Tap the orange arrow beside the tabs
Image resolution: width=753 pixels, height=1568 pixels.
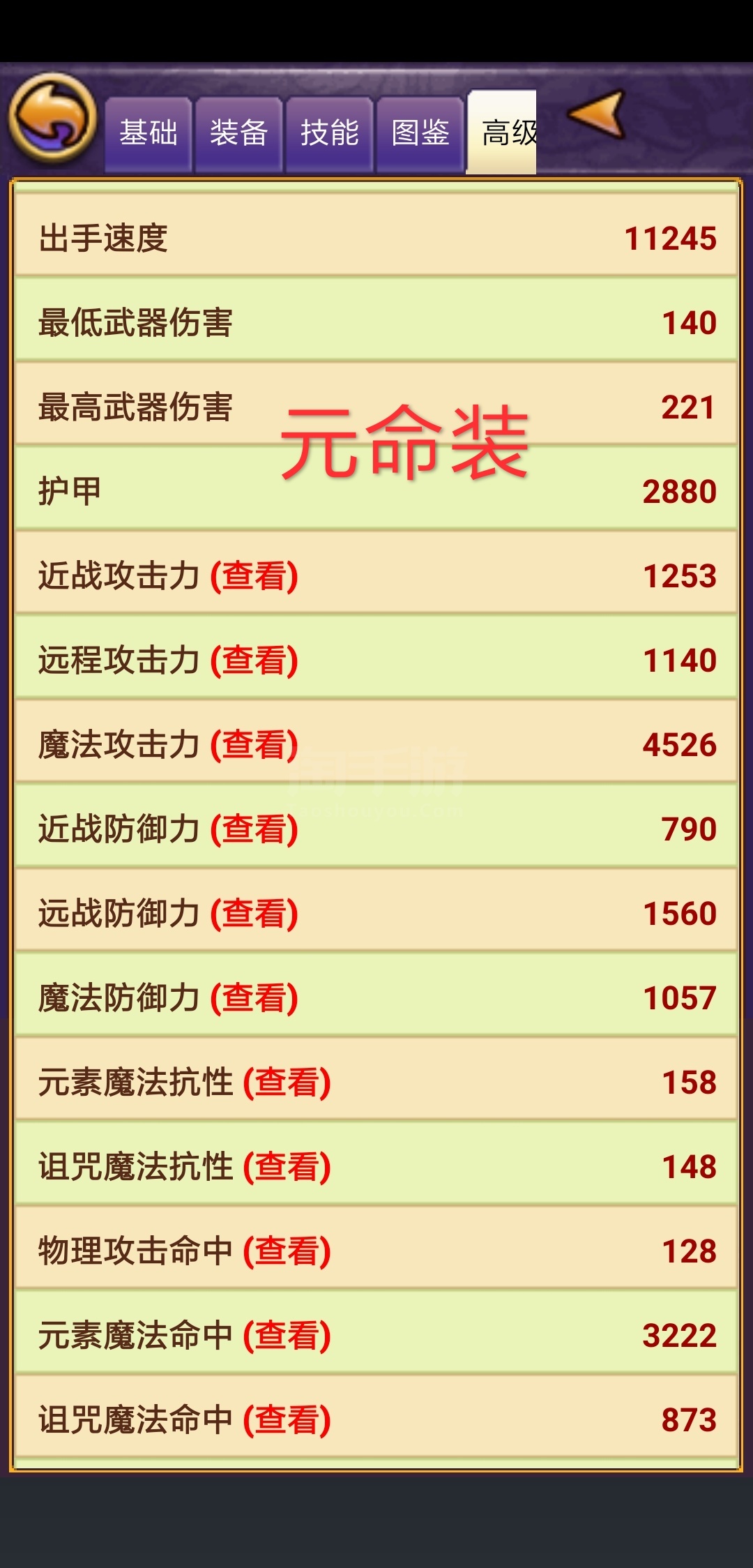point(596,114)
